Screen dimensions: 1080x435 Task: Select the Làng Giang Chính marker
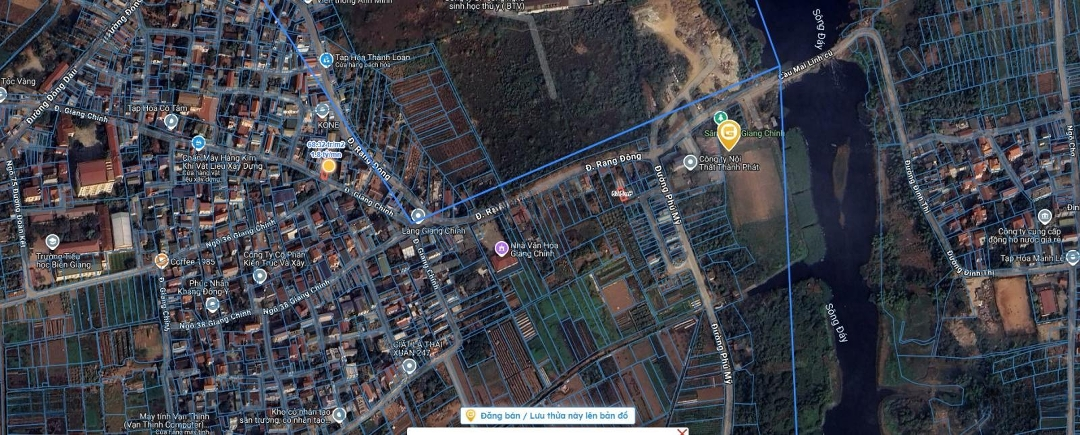click(x=418, y=216)
